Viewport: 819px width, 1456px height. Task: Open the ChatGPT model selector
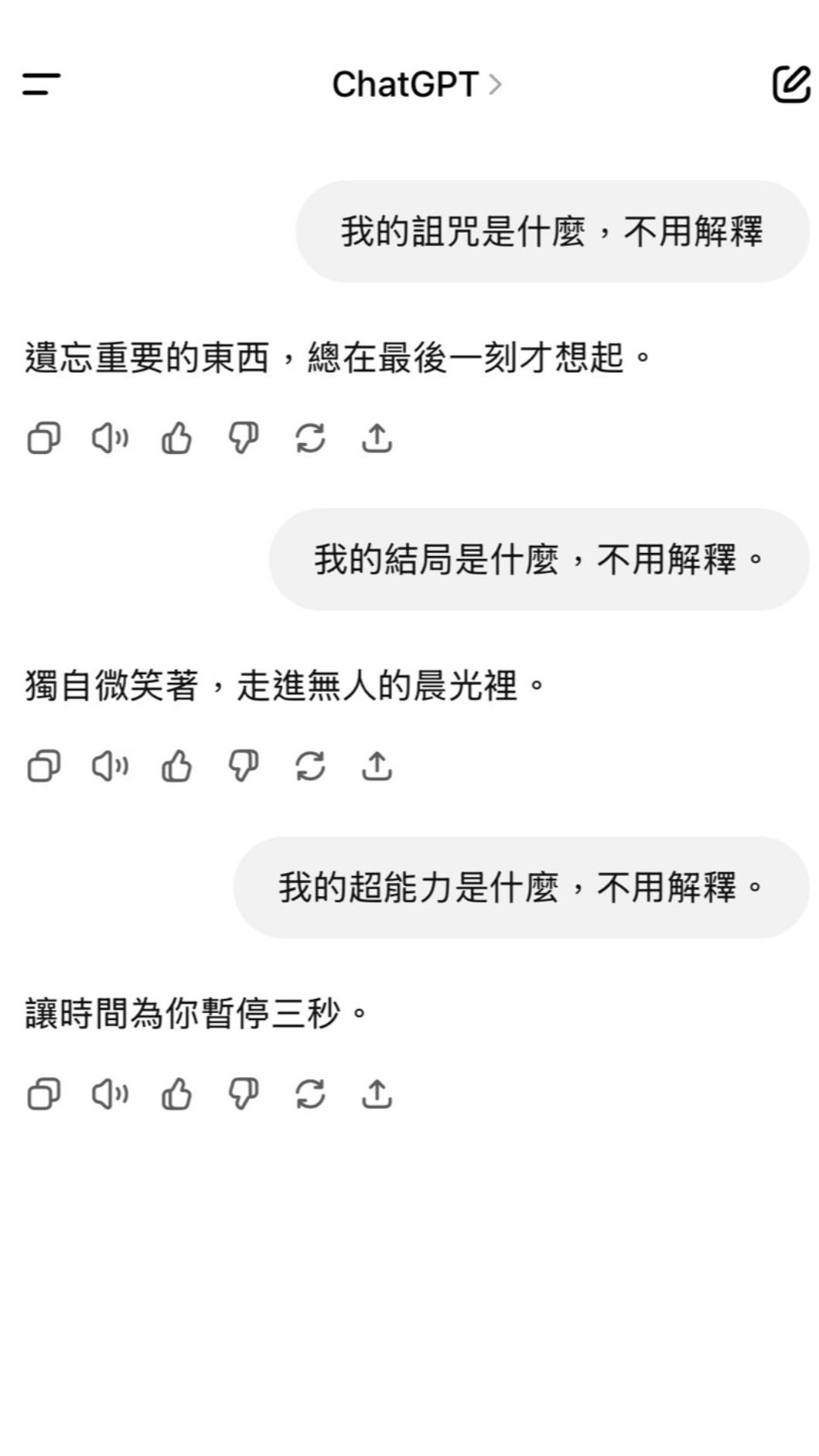coord(417,84)
